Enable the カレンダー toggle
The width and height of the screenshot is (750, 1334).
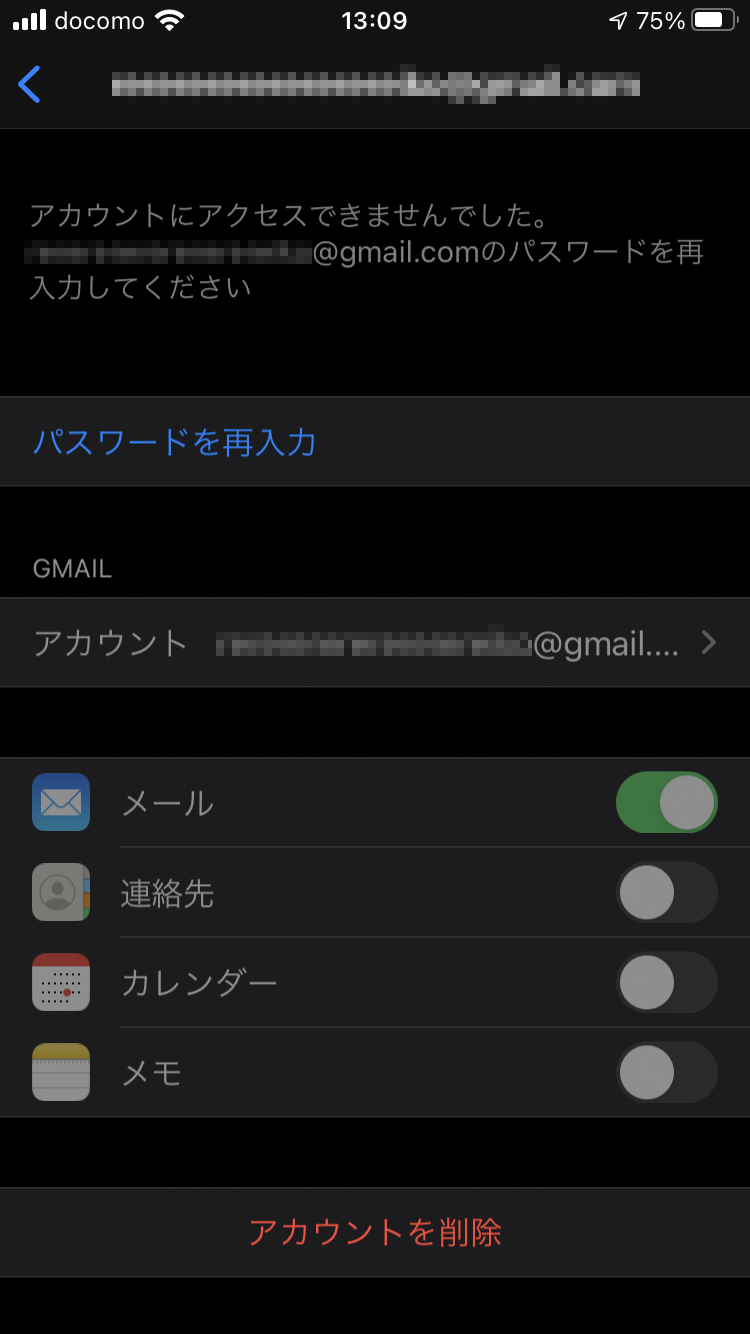pos(666,982)
